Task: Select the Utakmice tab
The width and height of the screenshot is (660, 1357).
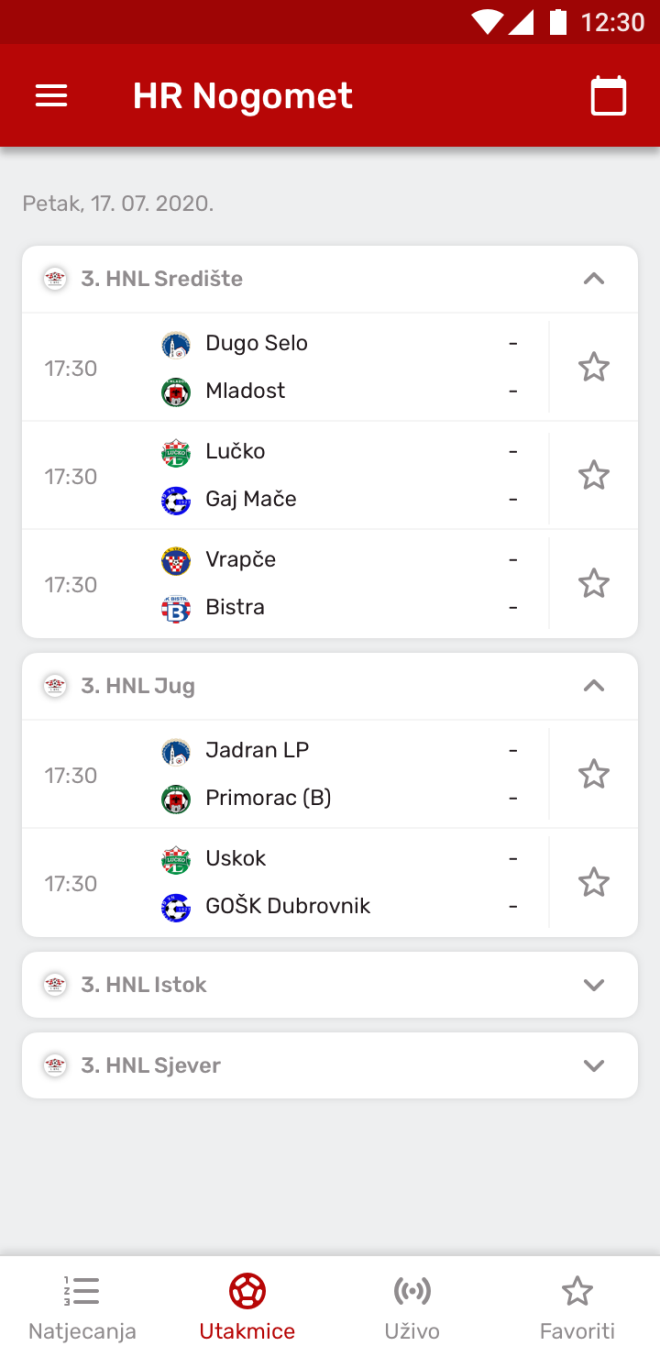Action: point(247,1306)
